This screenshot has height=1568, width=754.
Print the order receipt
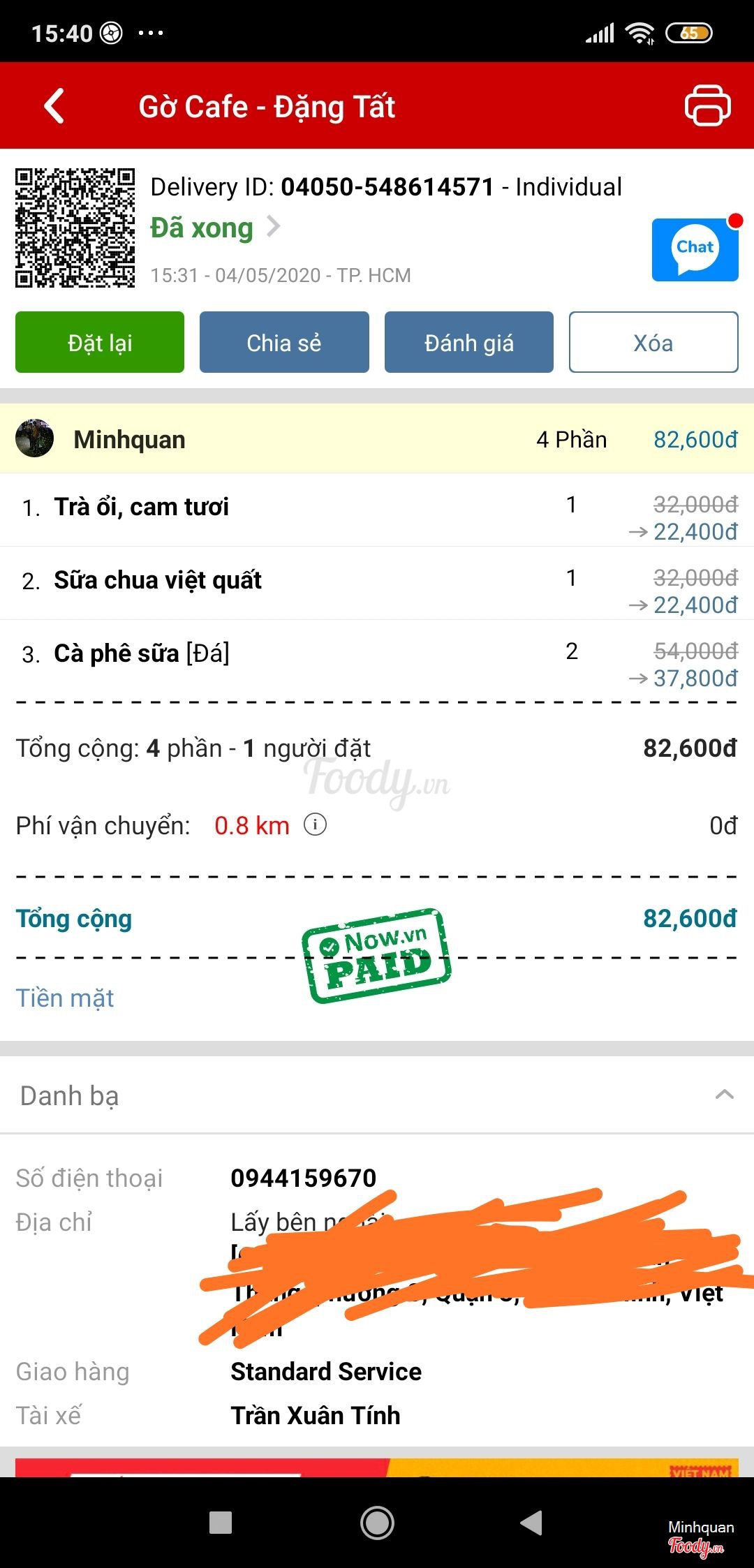[x=707, y=106]
